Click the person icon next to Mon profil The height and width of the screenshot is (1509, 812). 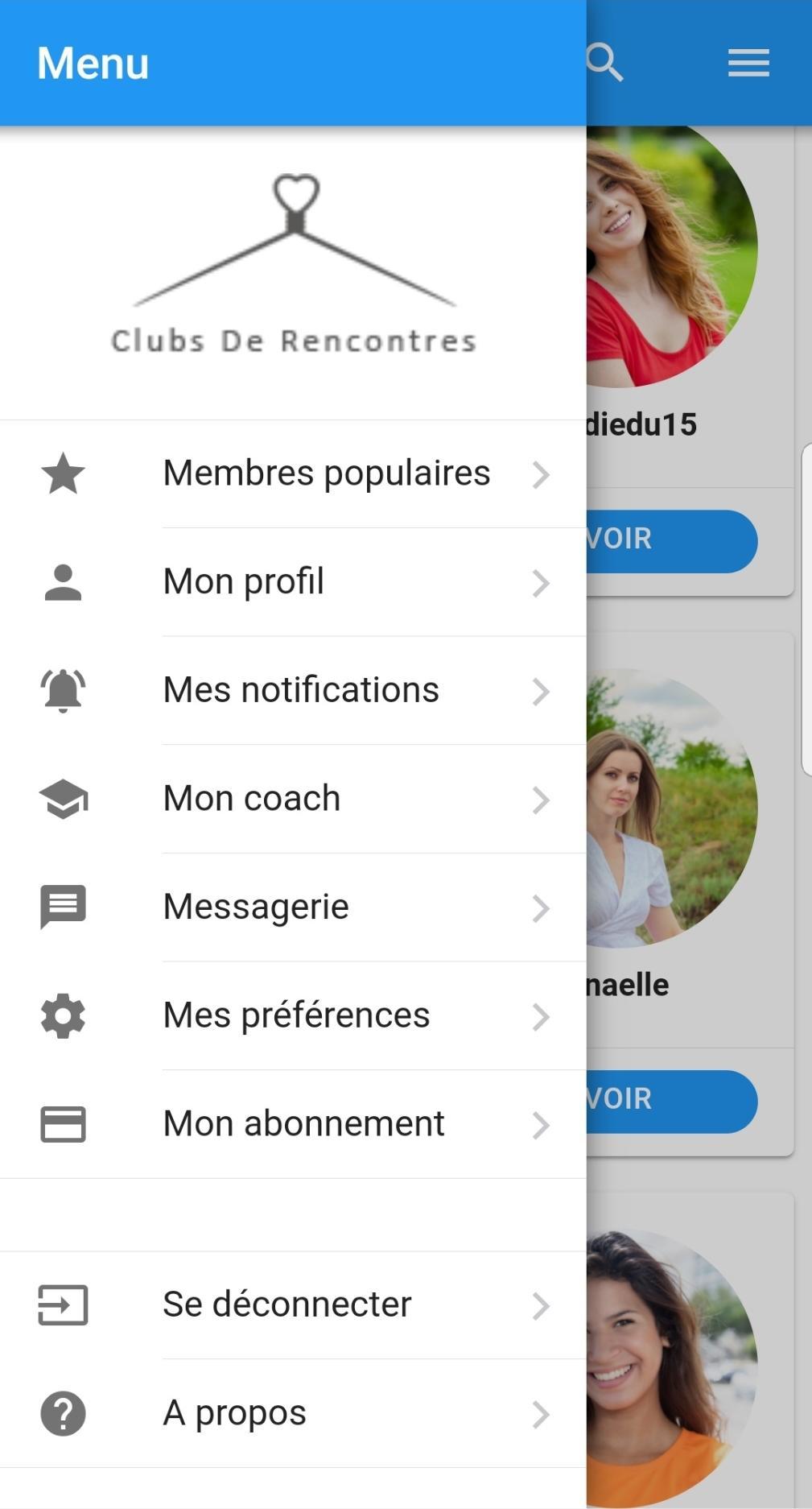point(63,583)
